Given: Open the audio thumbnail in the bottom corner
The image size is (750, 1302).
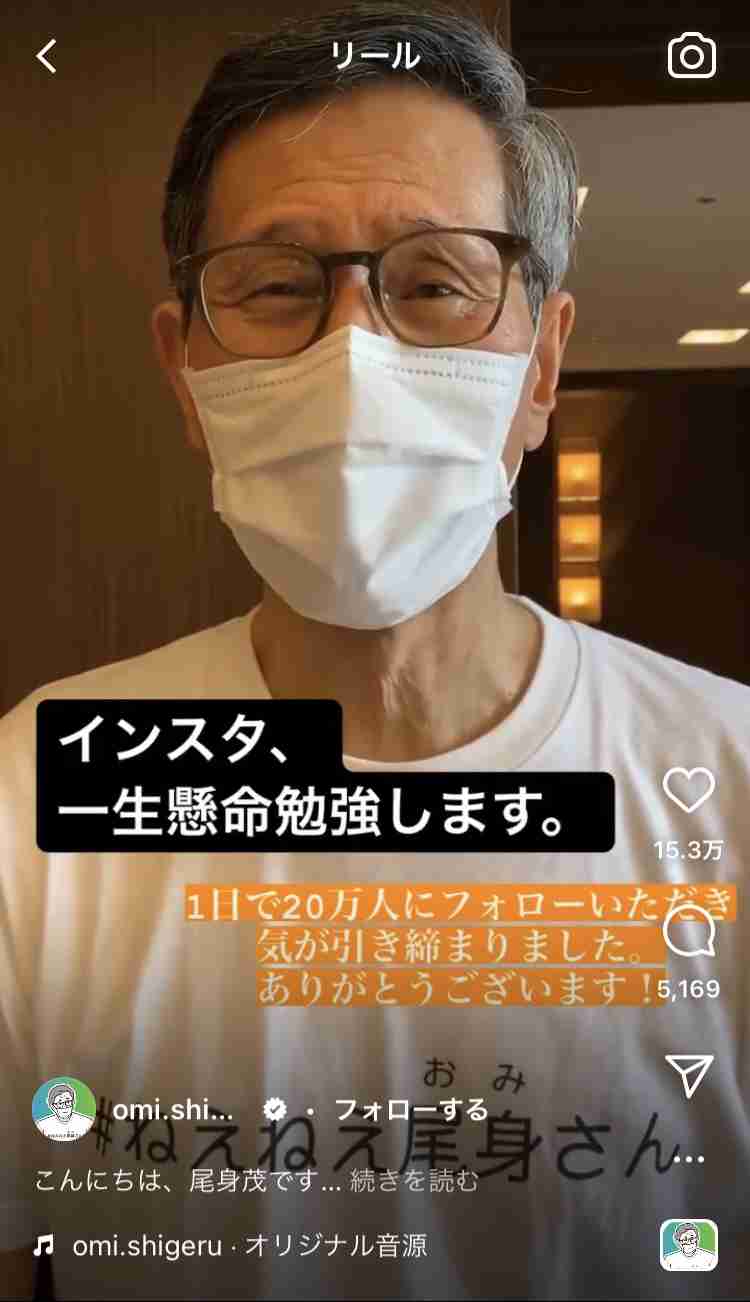Looking at the screenshot, I should (689, 1245).
